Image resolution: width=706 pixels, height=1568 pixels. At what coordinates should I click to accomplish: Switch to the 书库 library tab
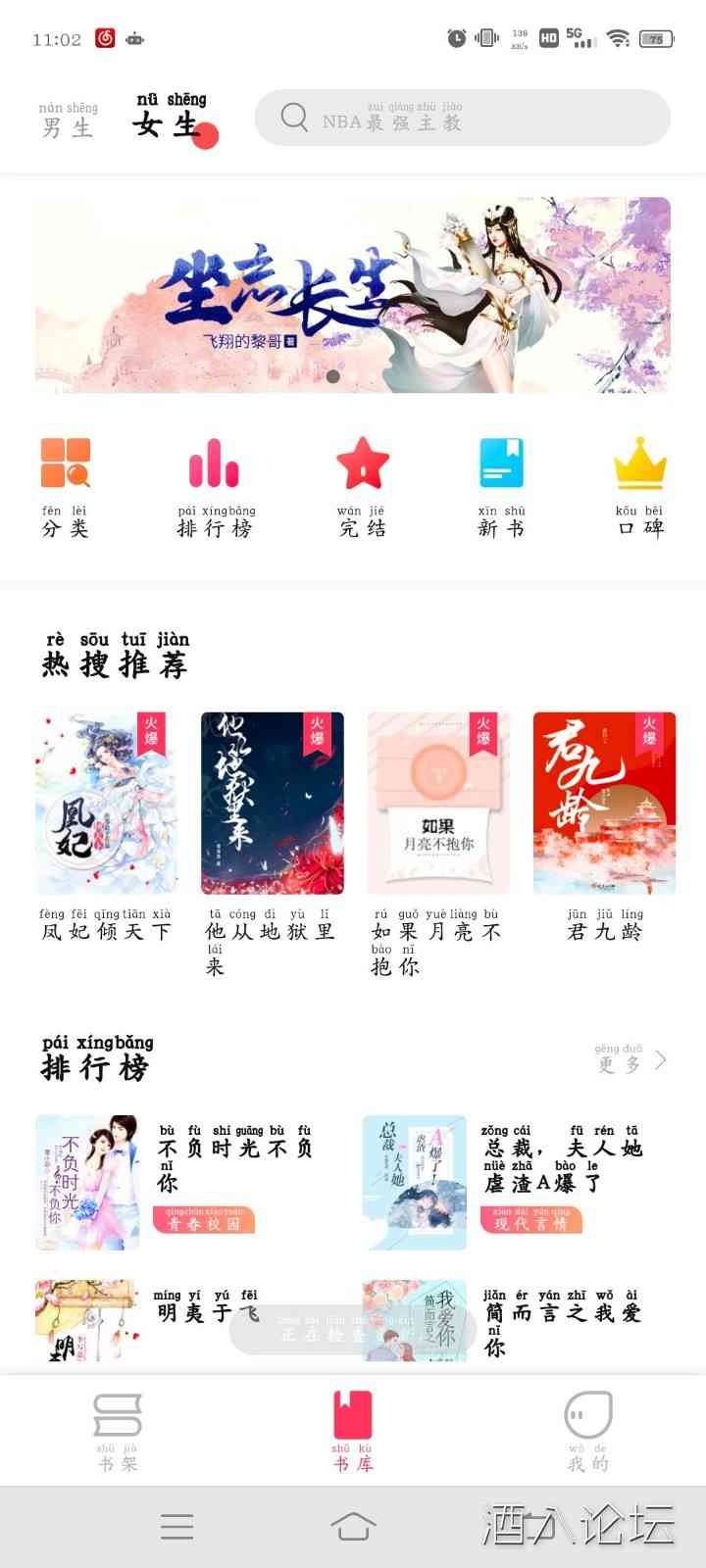[x=353, y=1431]
